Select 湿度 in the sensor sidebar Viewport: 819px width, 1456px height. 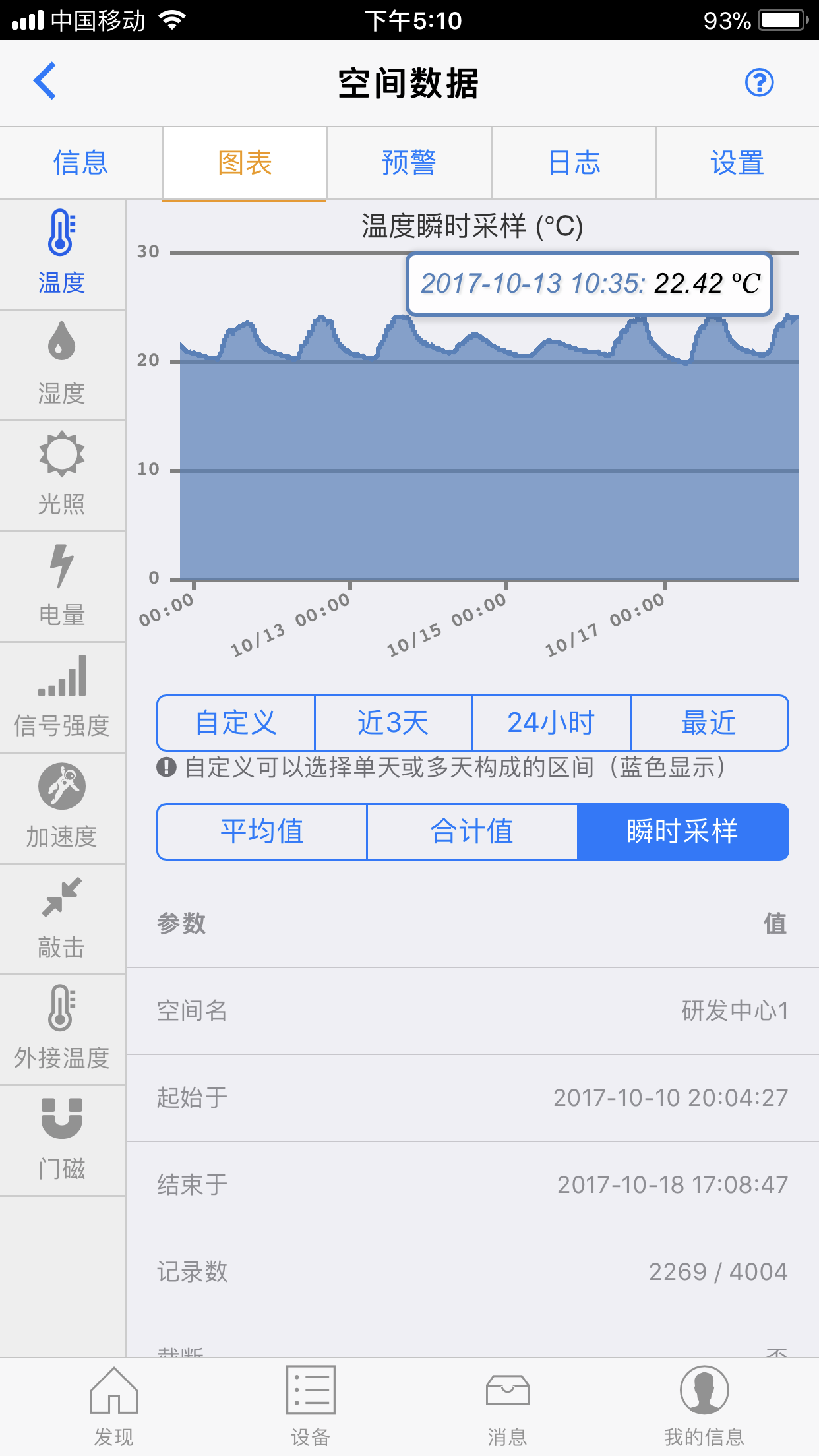pos(62,365)
